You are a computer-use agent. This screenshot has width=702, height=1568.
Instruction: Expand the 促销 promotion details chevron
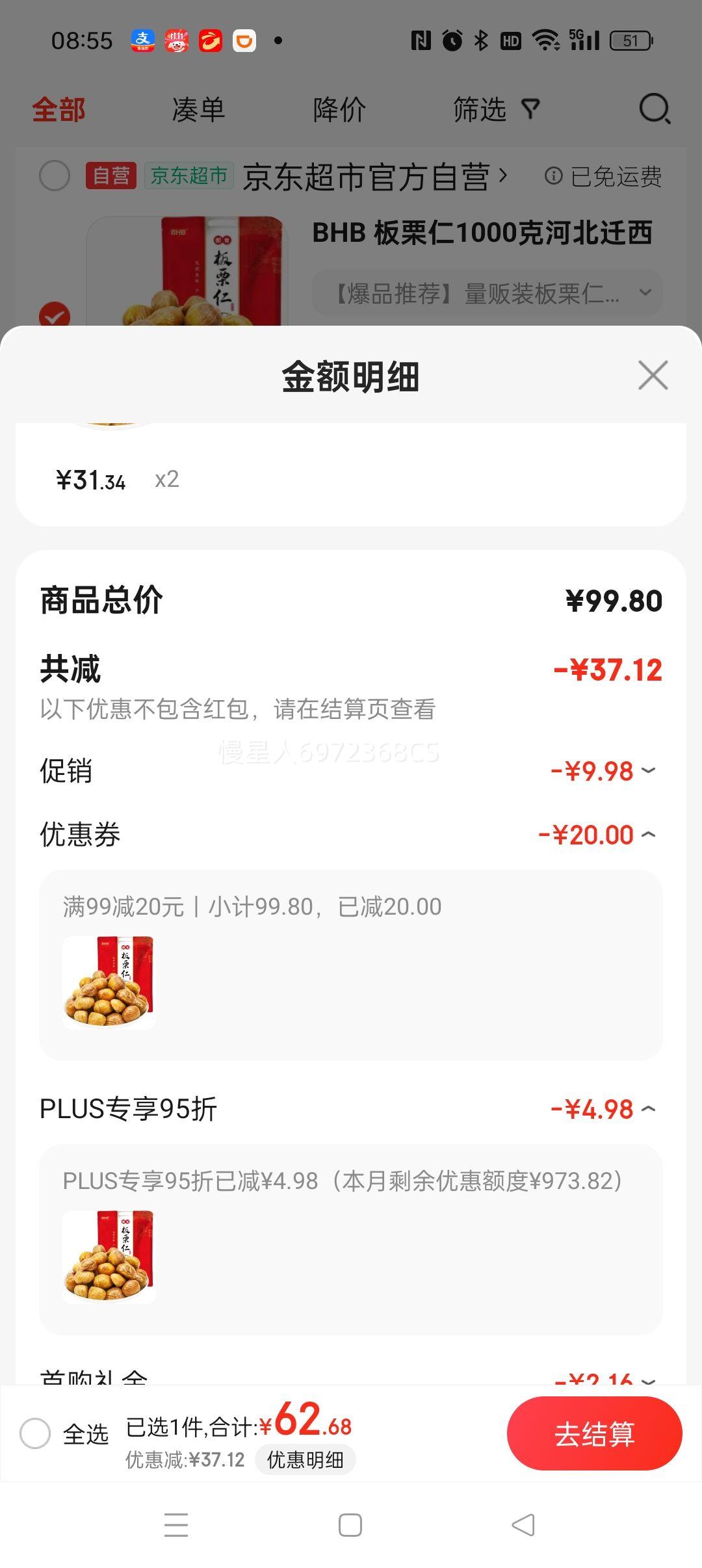click(x=647, y=772)
